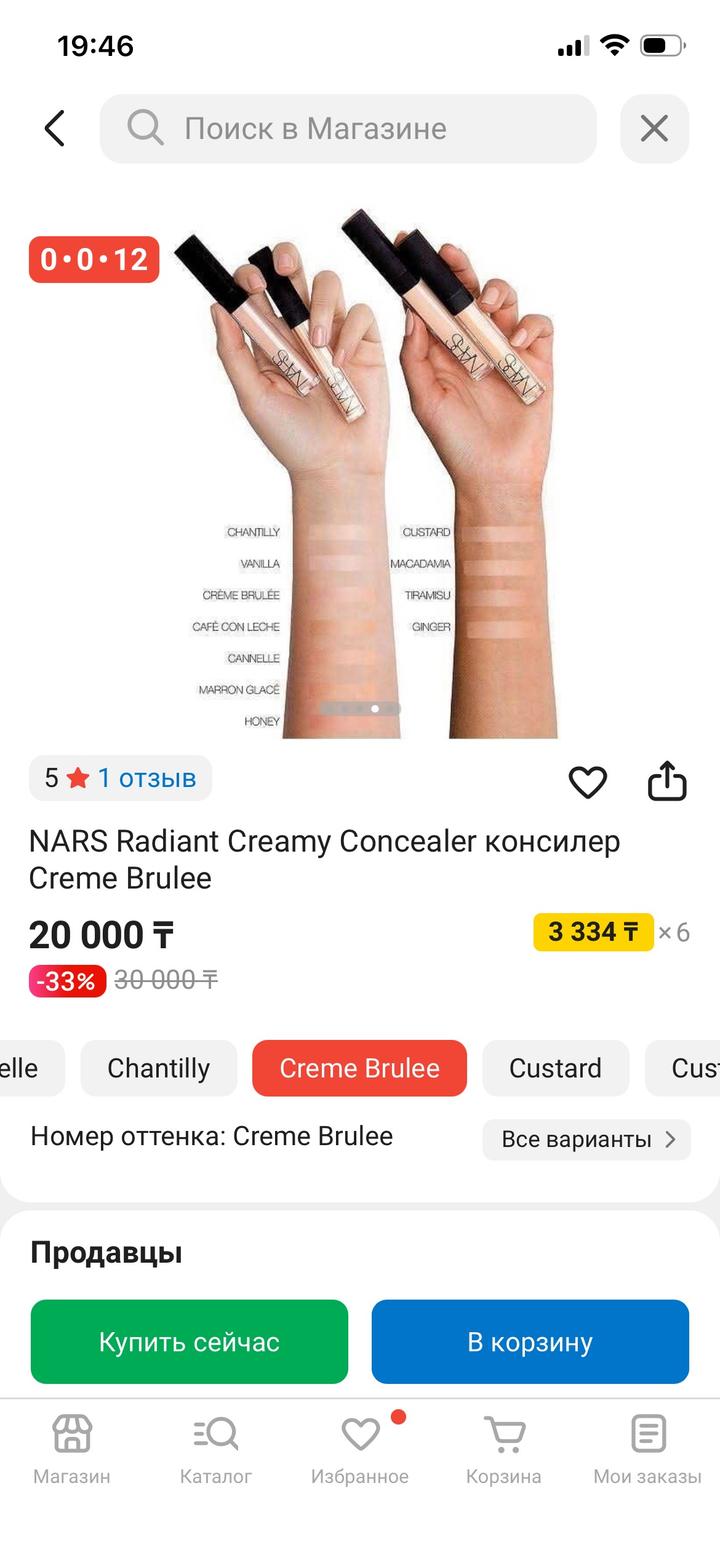Open the Избранное tab
720x1558 pixels.
(360, 1448)
